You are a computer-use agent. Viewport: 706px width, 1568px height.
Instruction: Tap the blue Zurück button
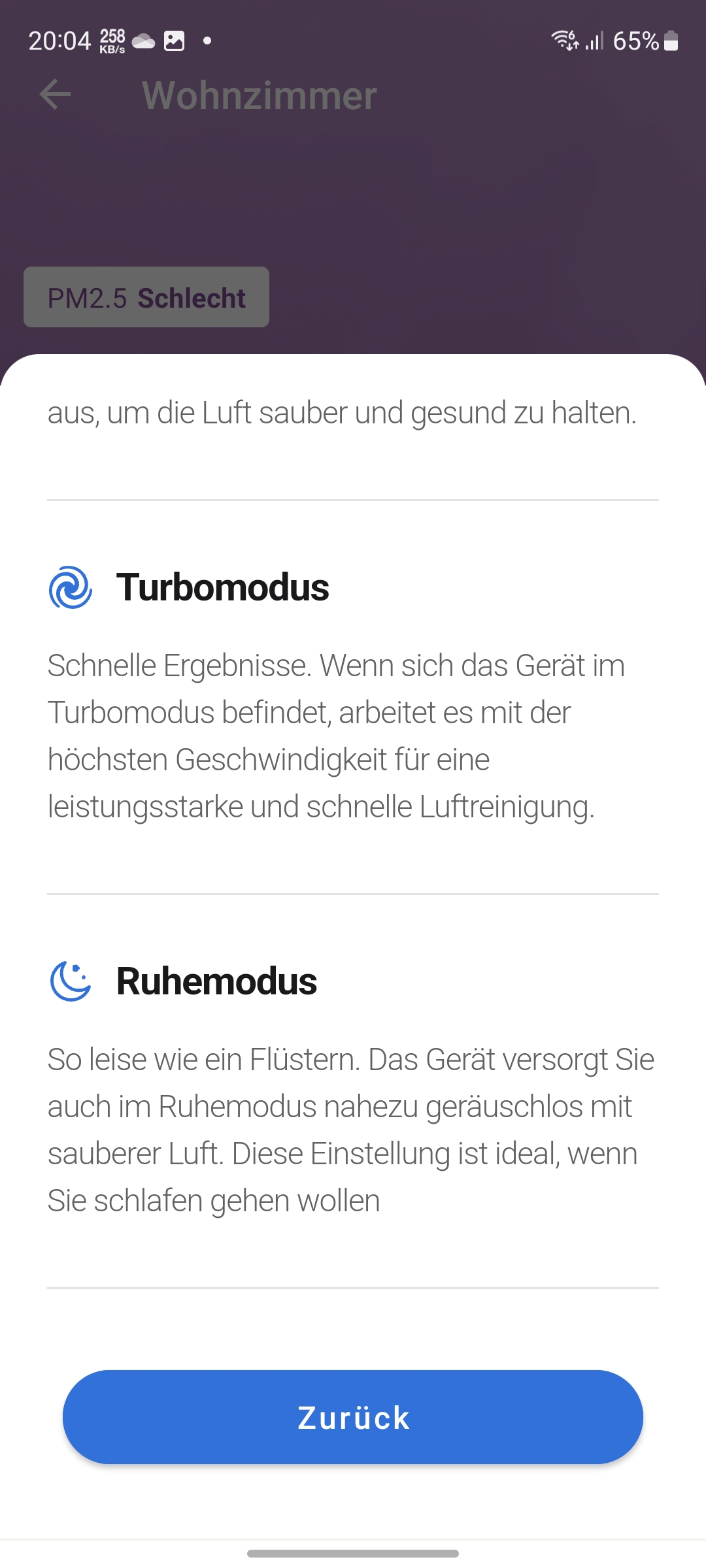pos(353,1417)
